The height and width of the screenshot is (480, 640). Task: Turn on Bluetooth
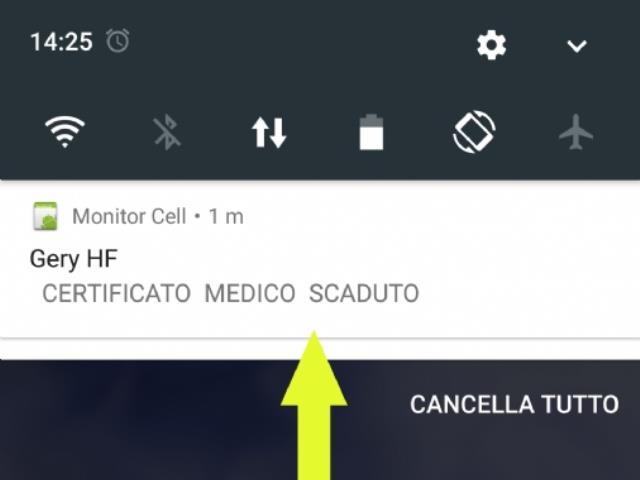click(x=167, y=133)
